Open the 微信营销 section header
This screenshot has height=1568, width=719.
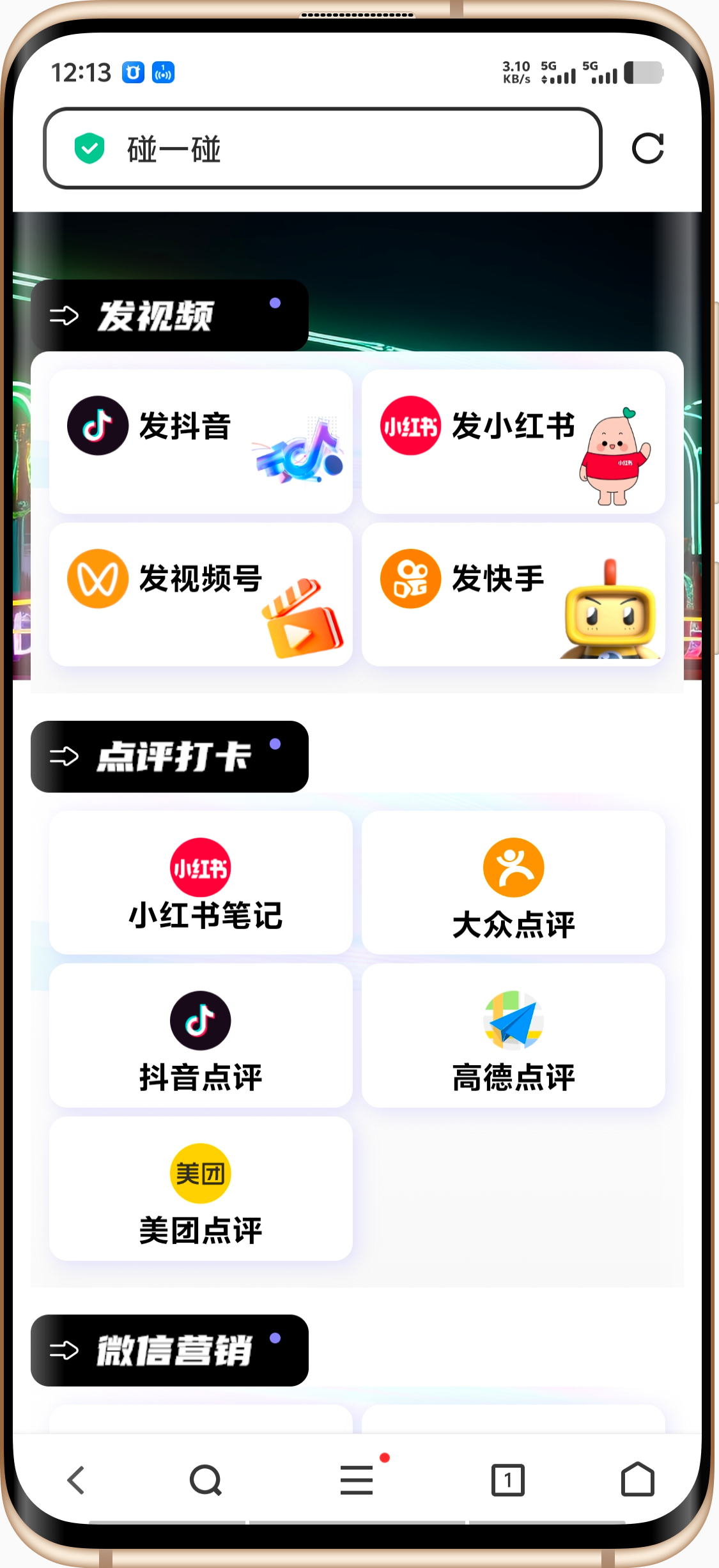pyautogui.click(x=169, y=1351)
